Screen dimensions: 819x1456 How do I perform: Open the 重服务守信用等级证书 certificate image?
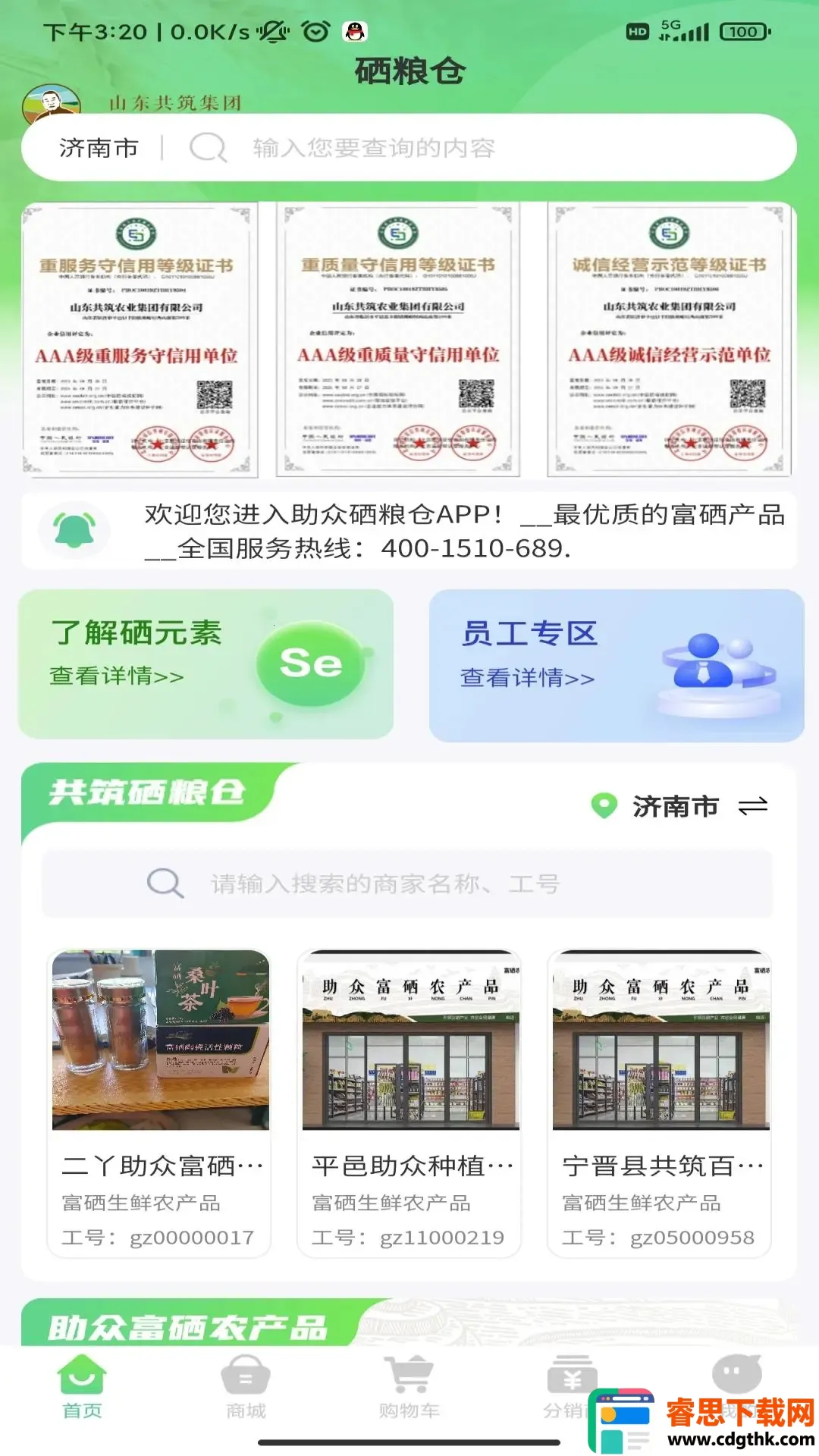140,340
